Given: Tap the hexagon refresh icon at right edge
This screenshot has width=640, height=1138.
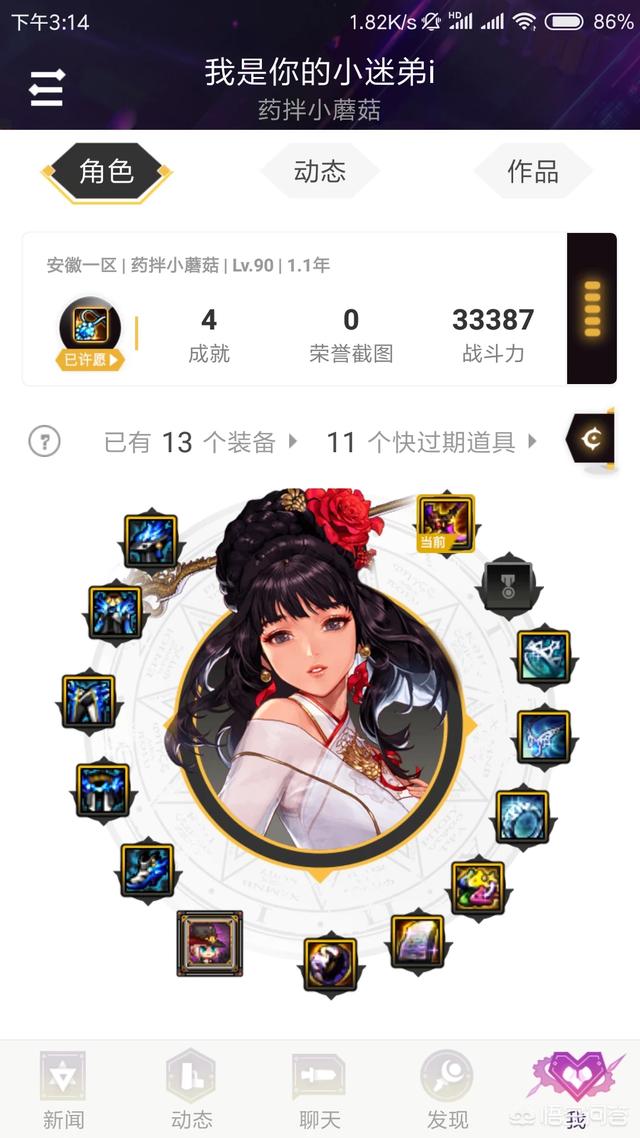Looking at the screenshot, I should (x=590, y=438).
